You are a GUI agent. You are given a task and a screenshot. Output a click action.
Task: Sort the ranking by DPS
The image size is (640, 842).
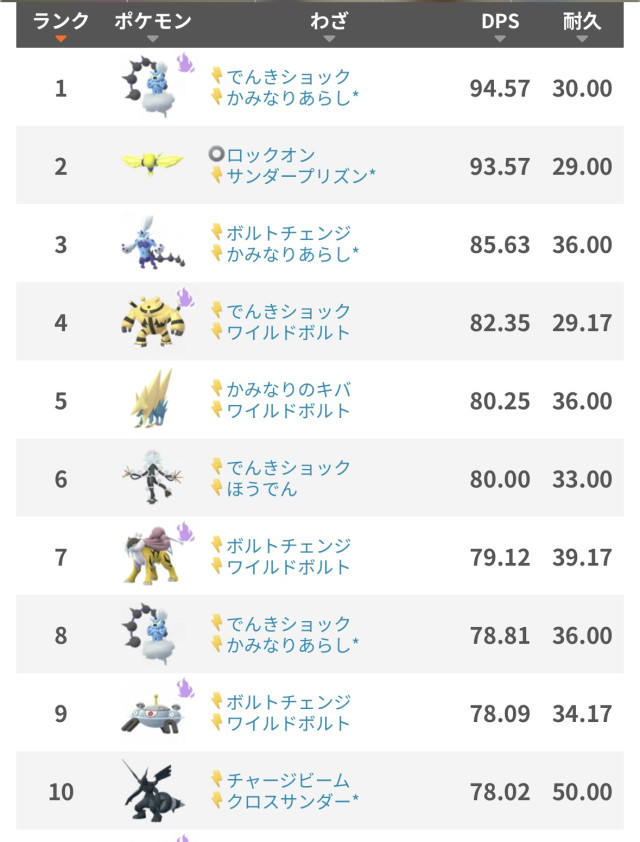(499, 24)
